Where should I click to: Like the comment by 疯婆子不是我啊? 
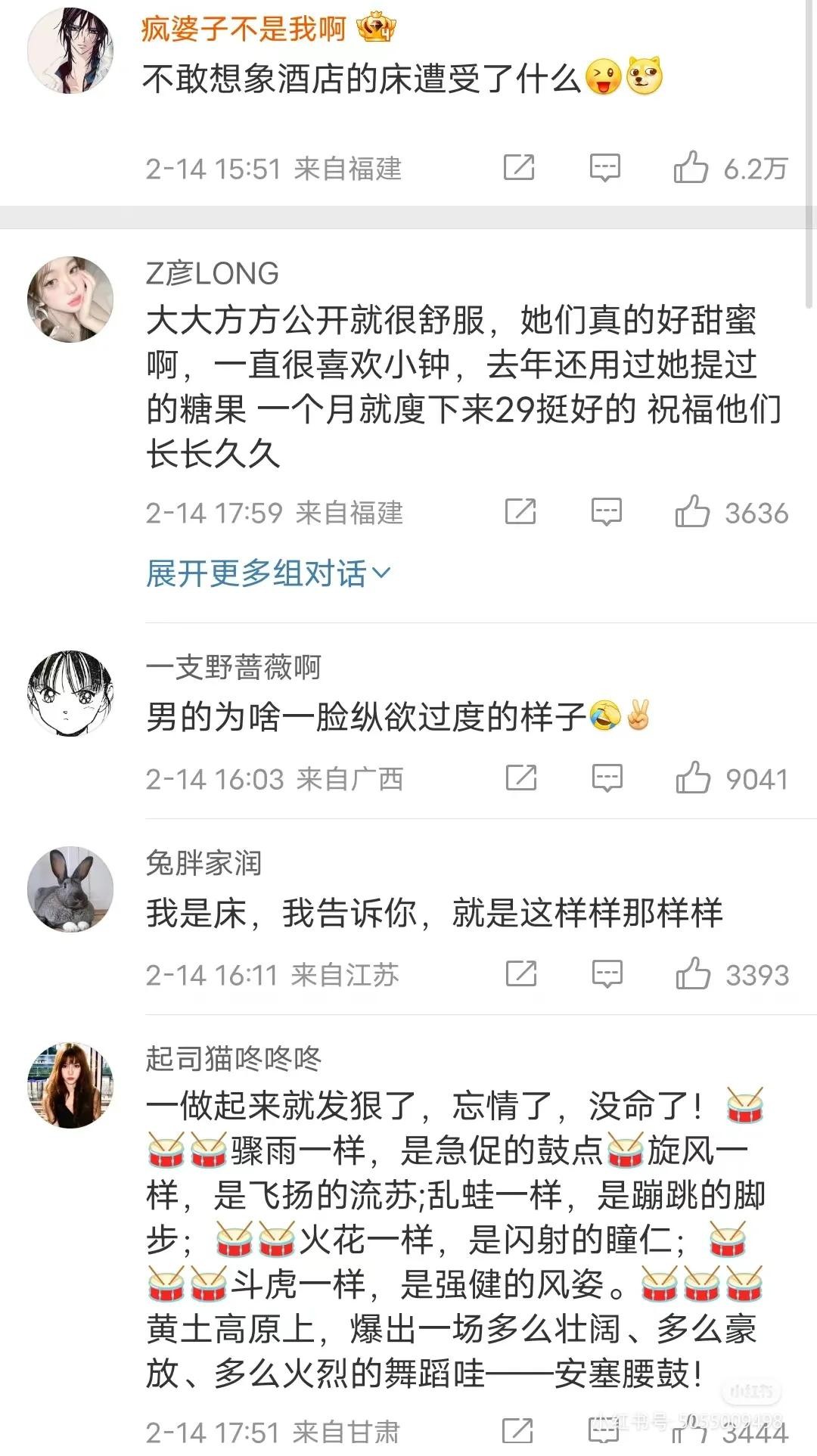click(691, 167)
